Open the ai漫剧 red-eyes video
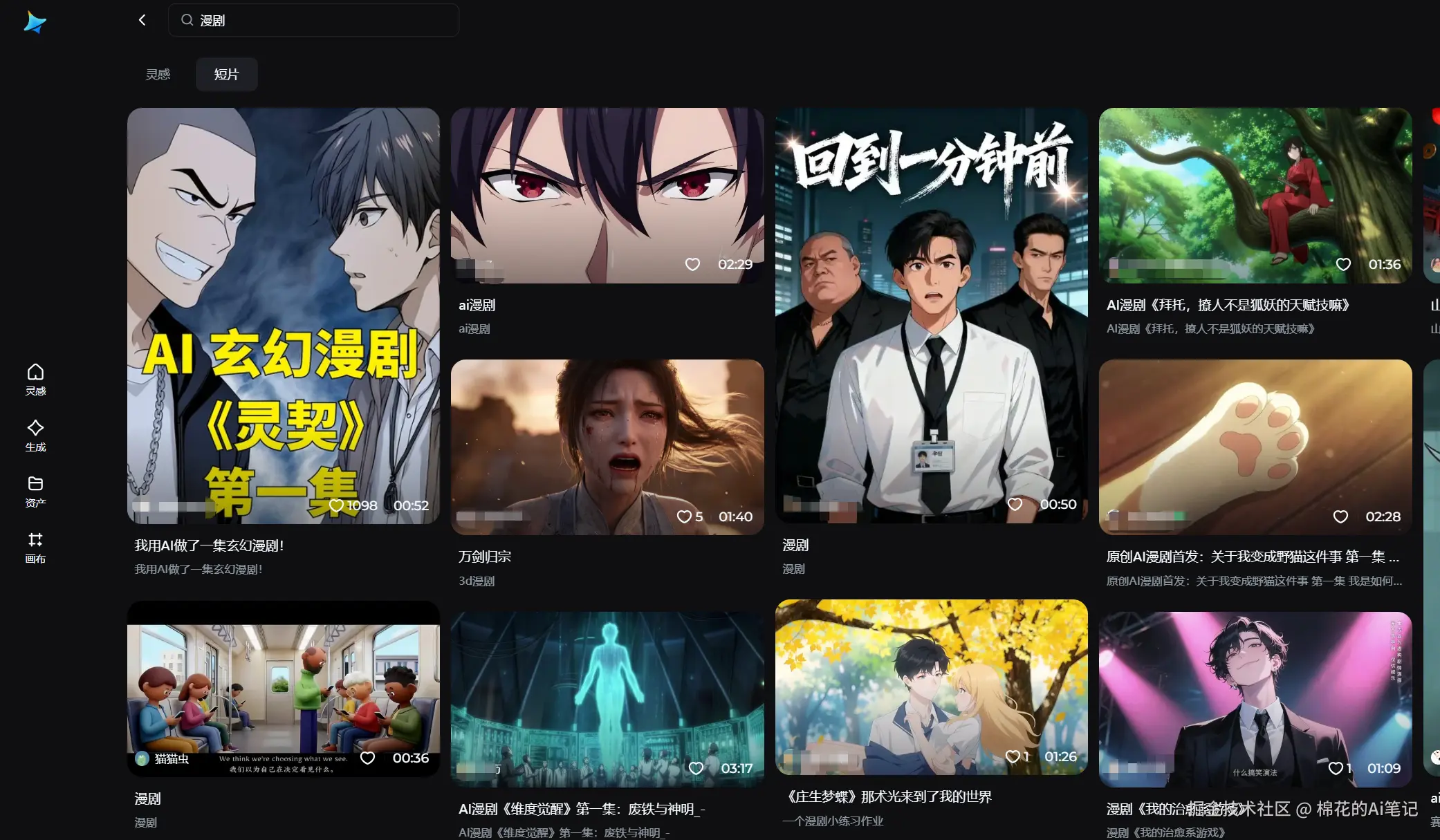The height and width of the screenshot is (840, 1440). pyautogui.click(x=607, y=195)
